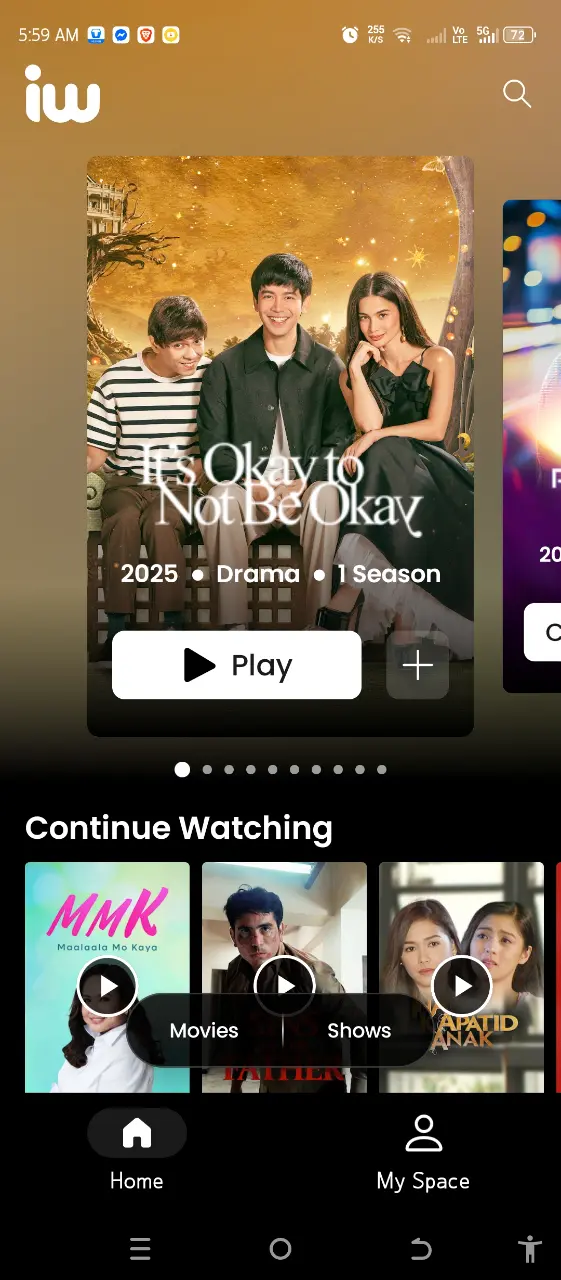
Task: Play It's Okay to Not Be Okay
Action: (236, 665)
